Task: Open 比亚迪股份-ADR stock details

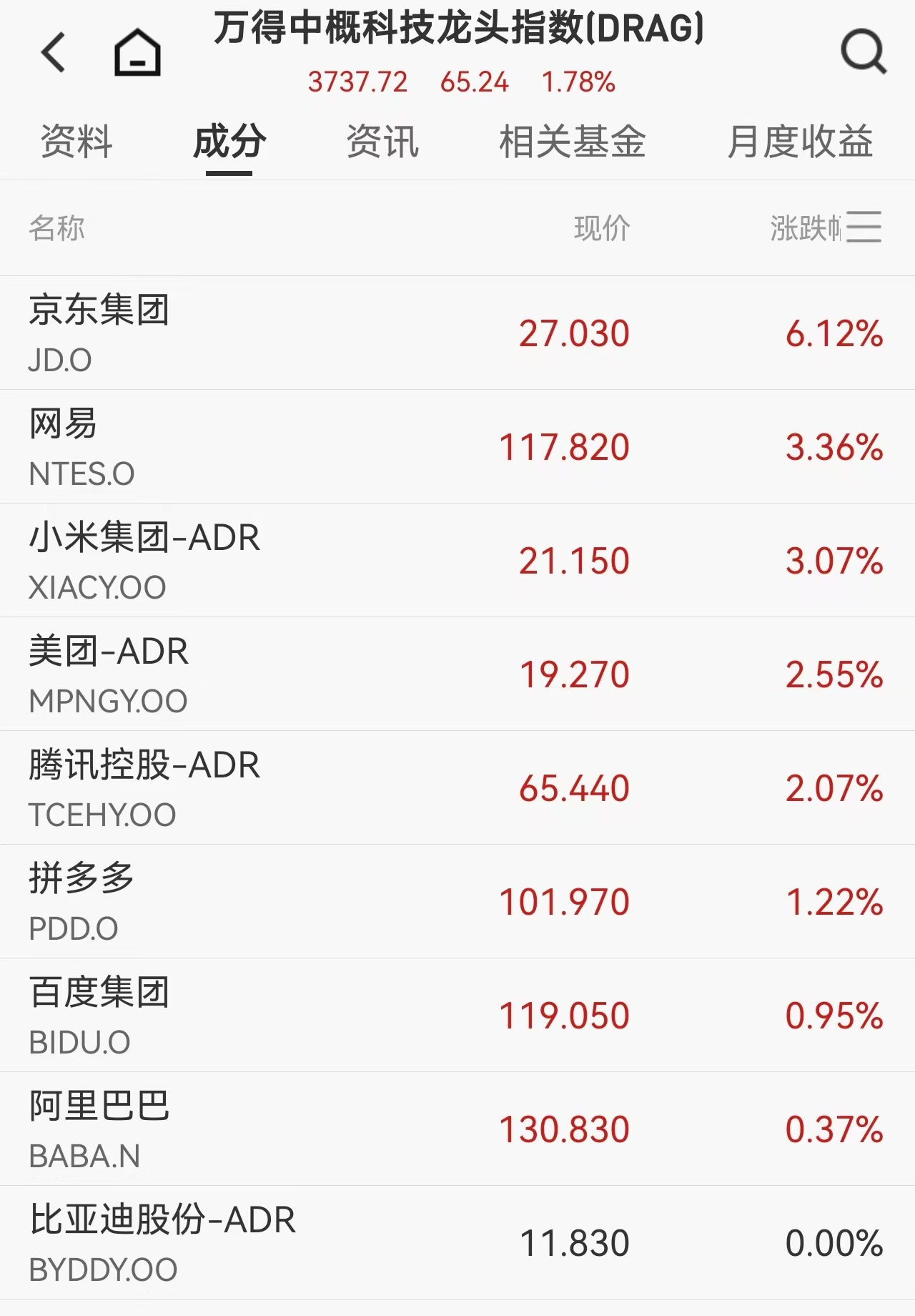Action: coord(457,1243)
